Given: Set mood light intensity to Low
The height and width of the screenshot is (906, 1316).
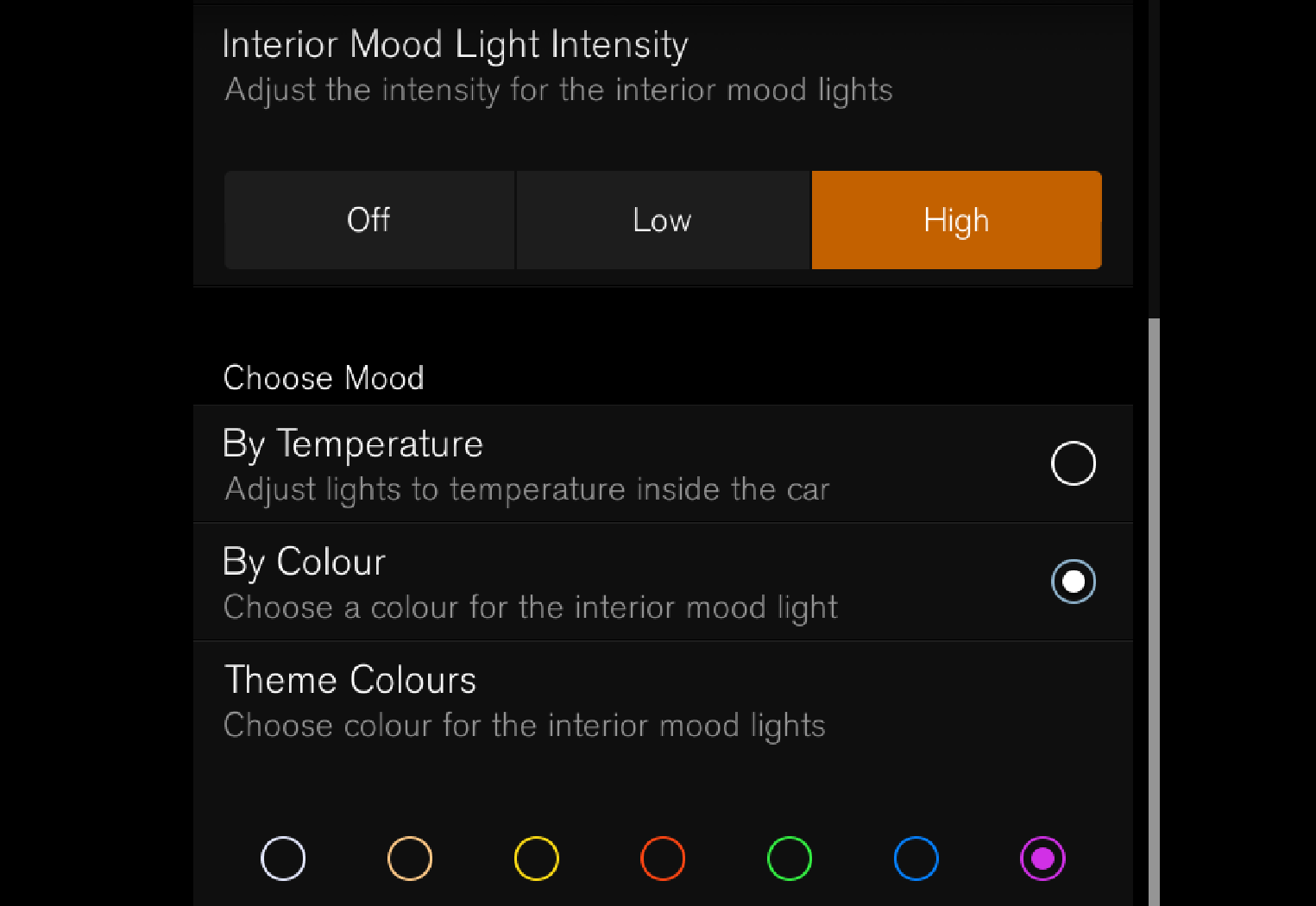Looking at the screenshot, I should click(x=663, y=220).
